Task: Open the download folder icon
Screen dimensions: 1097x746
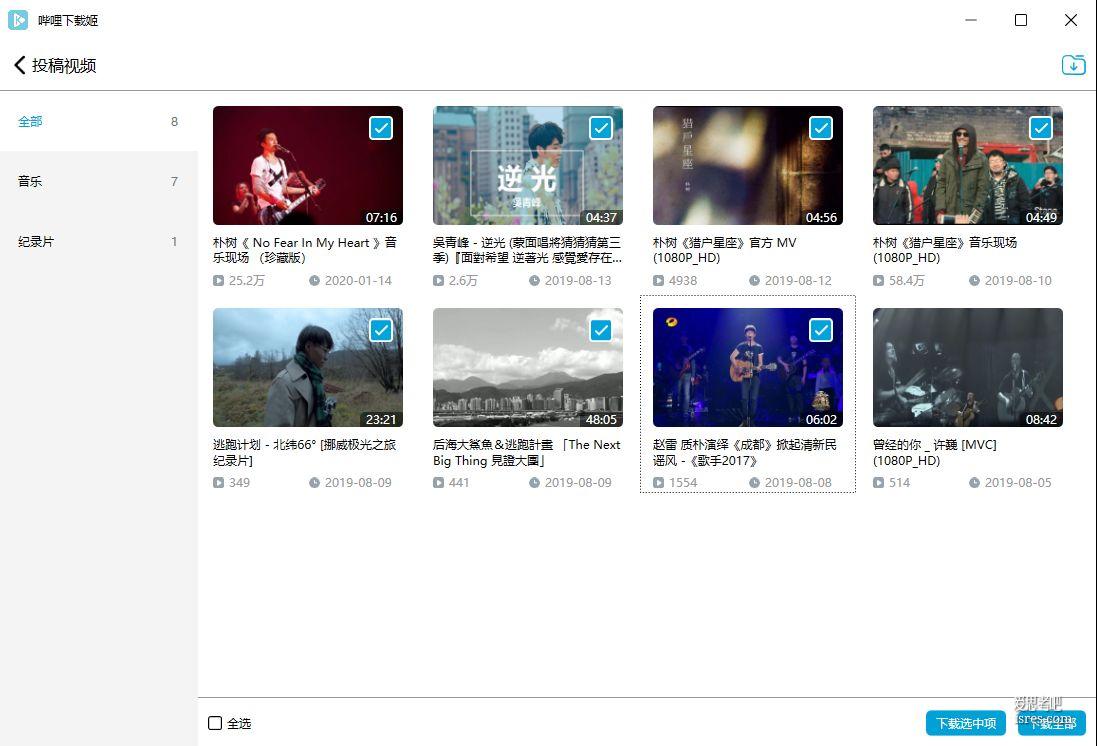Action: [x=1073, y=65]
